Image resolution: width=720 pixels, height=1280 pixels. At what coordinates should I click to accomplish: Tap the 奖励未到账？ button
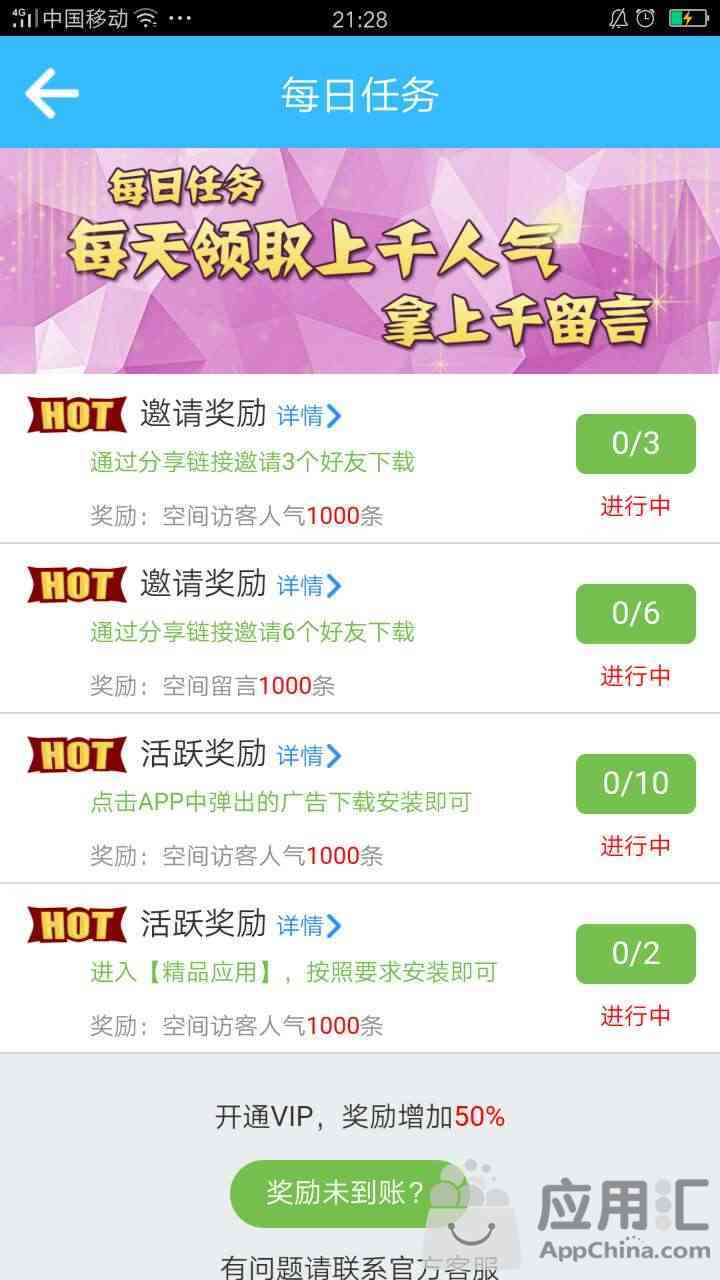coord(345,1192)
